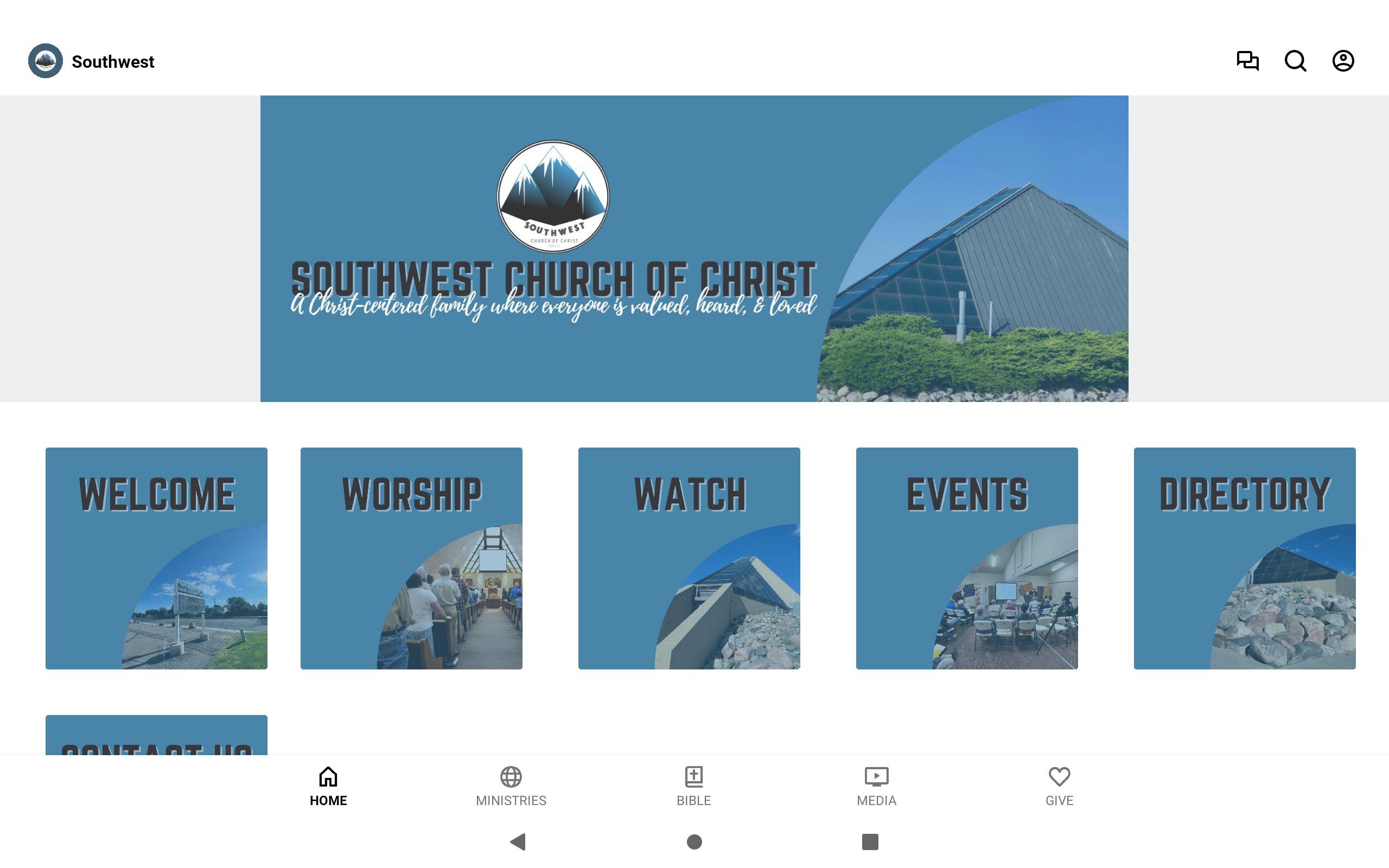View the Events tile
This screenshot has height=868, width=1389.
966,558
